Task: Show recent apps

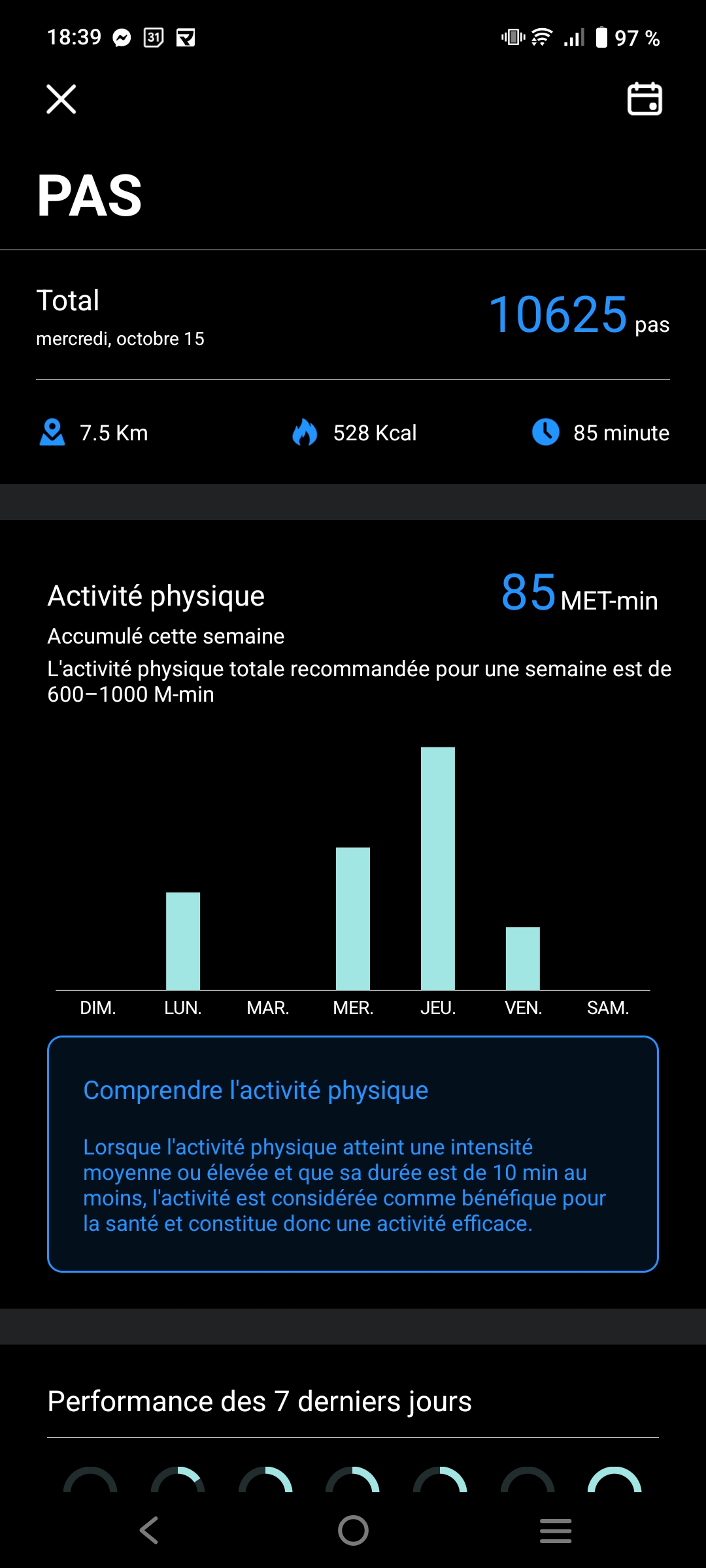Action: pos(556,1530)
